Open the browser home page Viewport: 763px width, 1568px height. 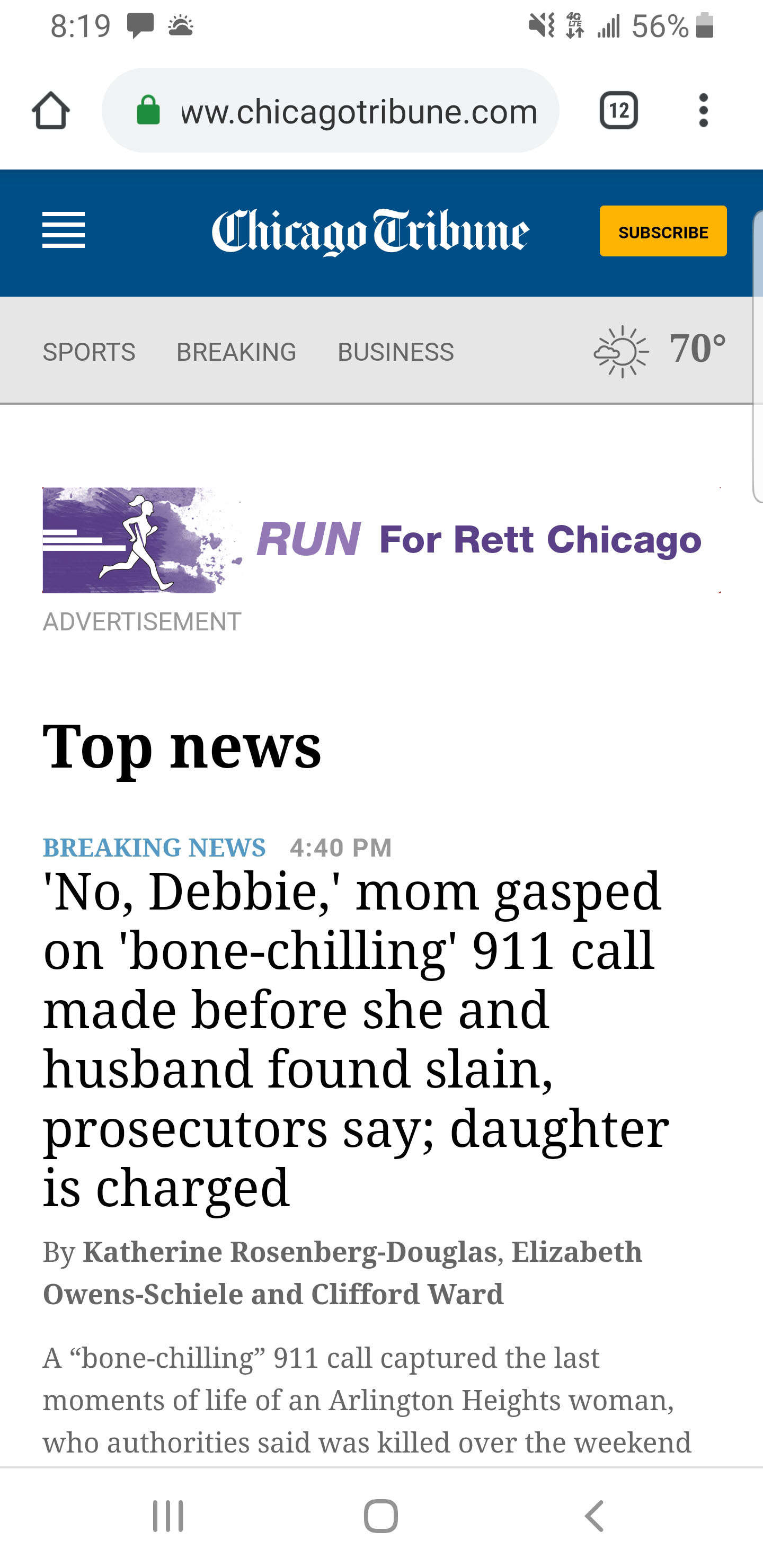[x=50, y=111]
